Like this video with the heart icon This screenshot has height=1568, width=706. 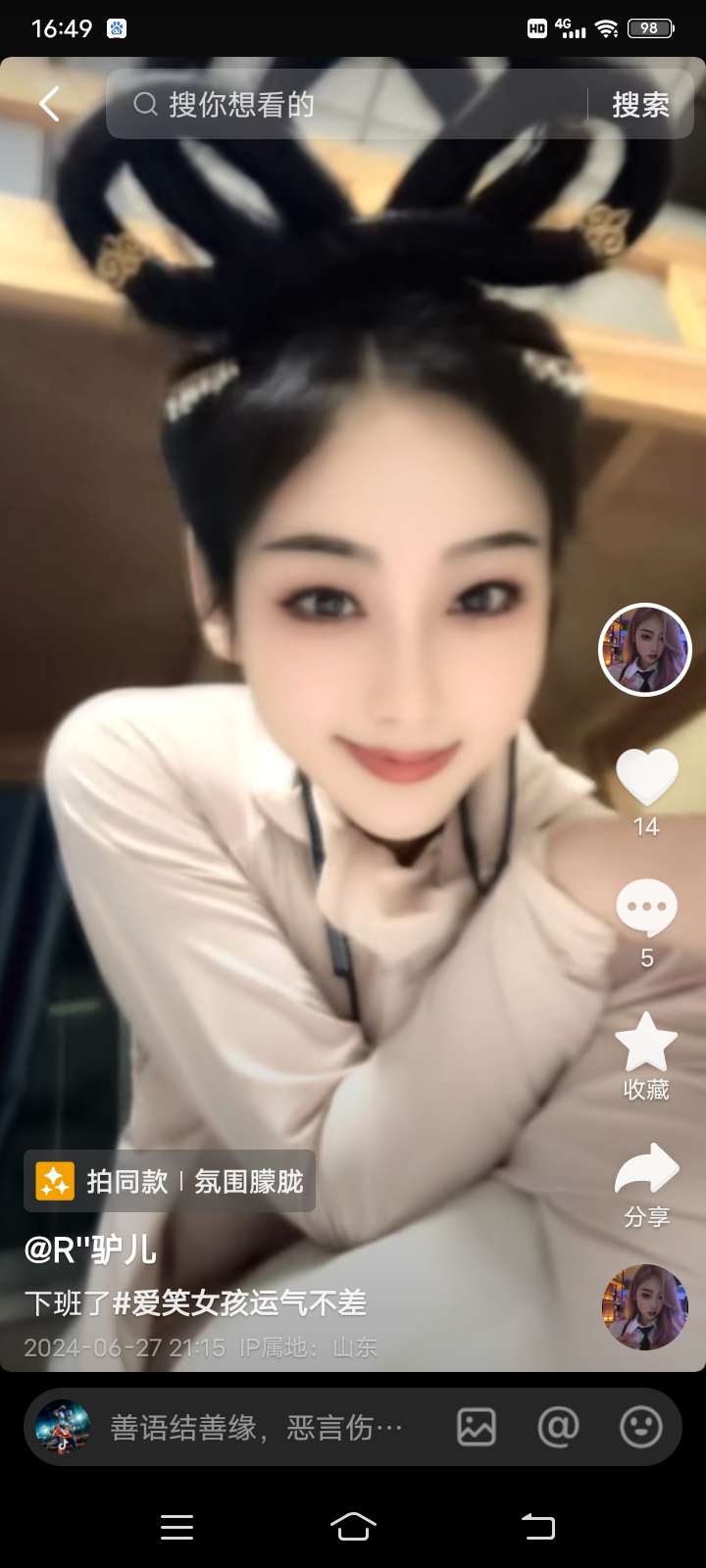pos(646,777)
